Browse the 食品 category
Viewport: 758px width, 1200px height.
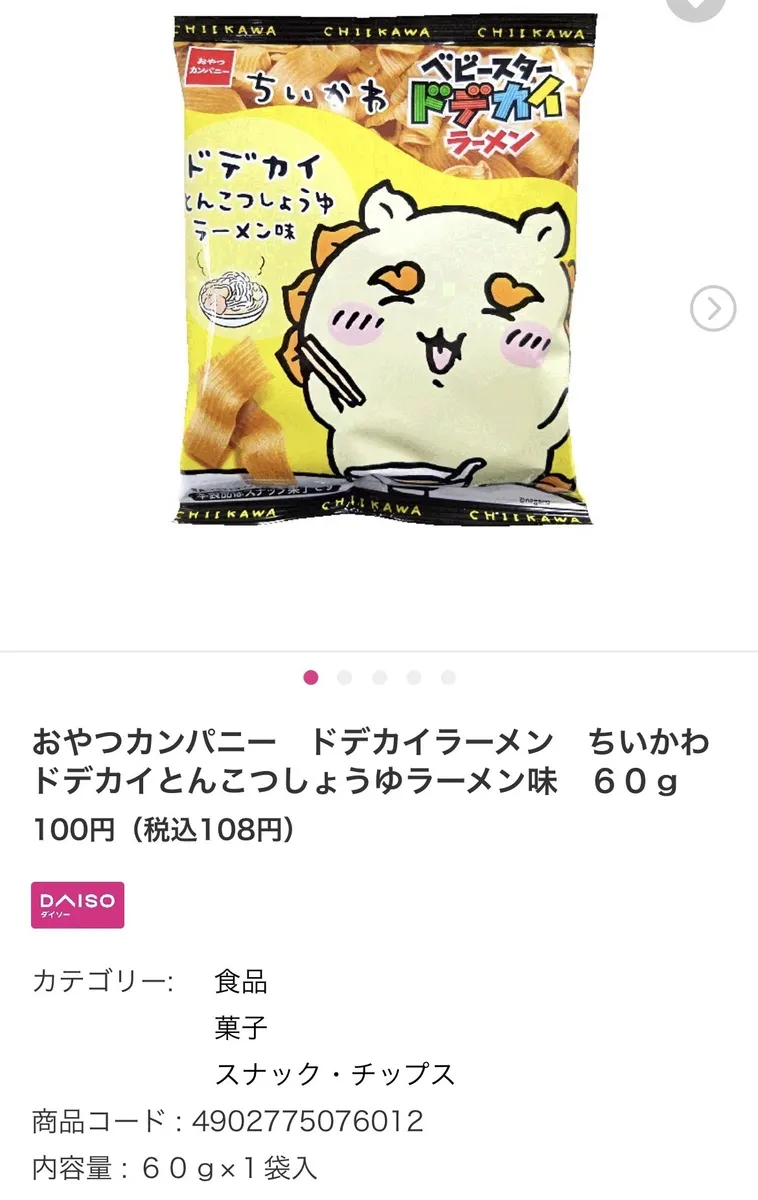click(x=241, y=981)
